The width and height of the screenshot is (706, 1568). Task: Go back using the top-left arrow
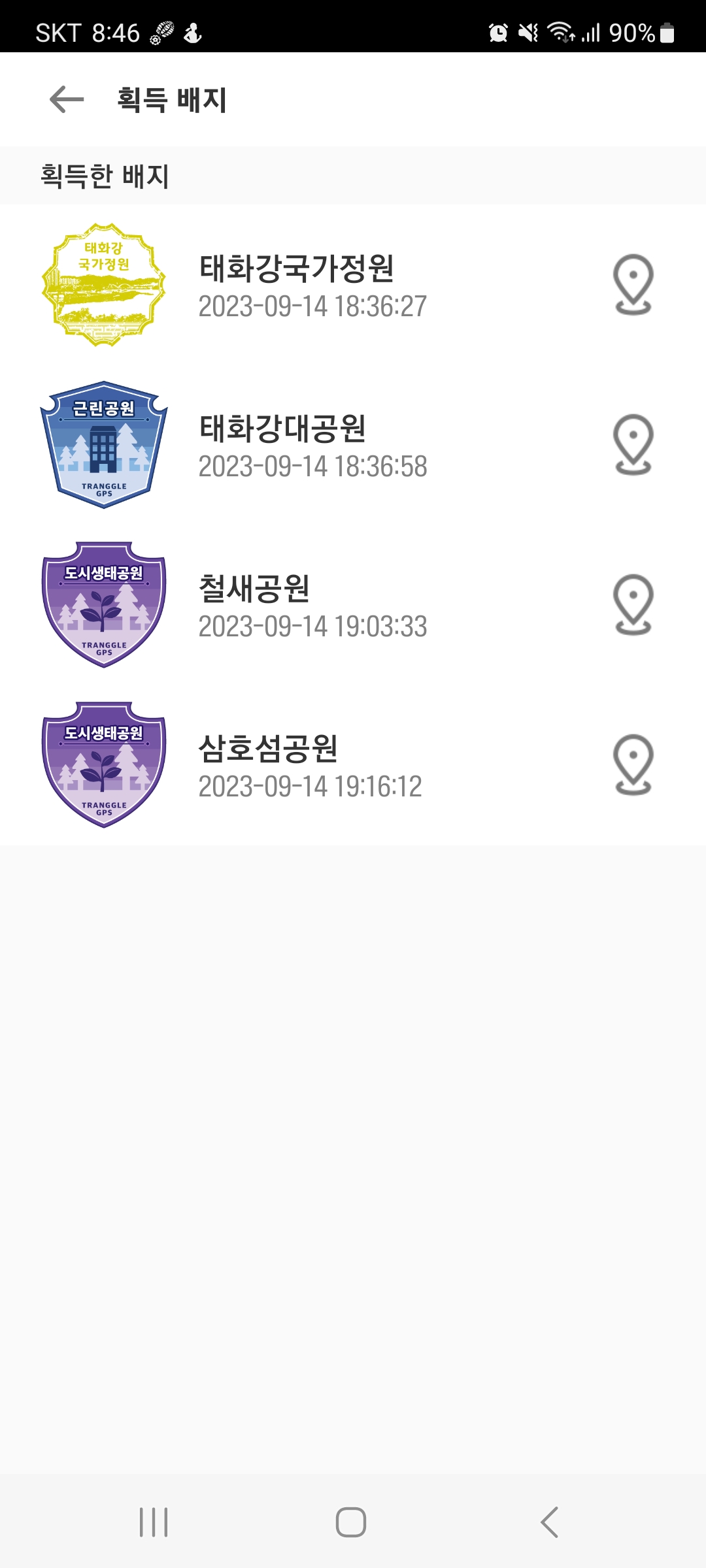(x=67, y=99)
